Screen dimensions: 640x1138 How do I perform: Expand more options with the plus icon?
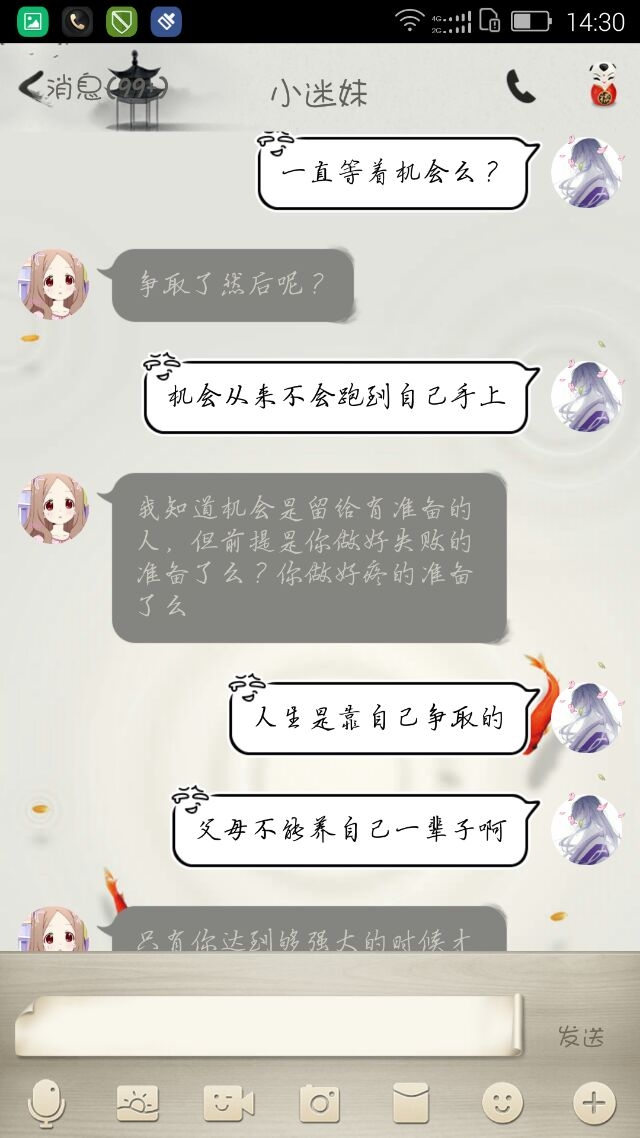click(x=594, y=1103)
